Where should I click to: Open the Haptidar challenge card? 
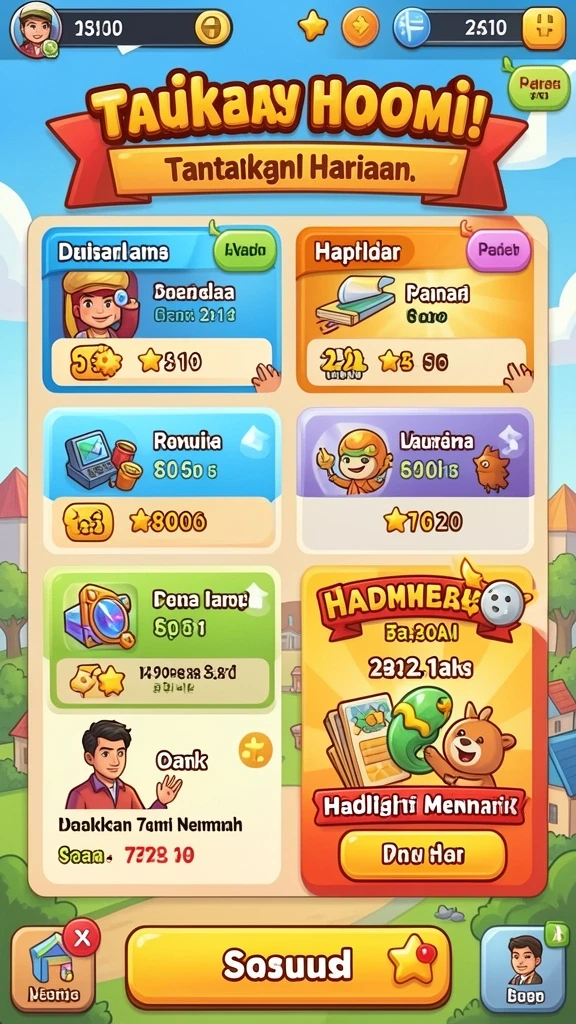click(x=415, y=309)
